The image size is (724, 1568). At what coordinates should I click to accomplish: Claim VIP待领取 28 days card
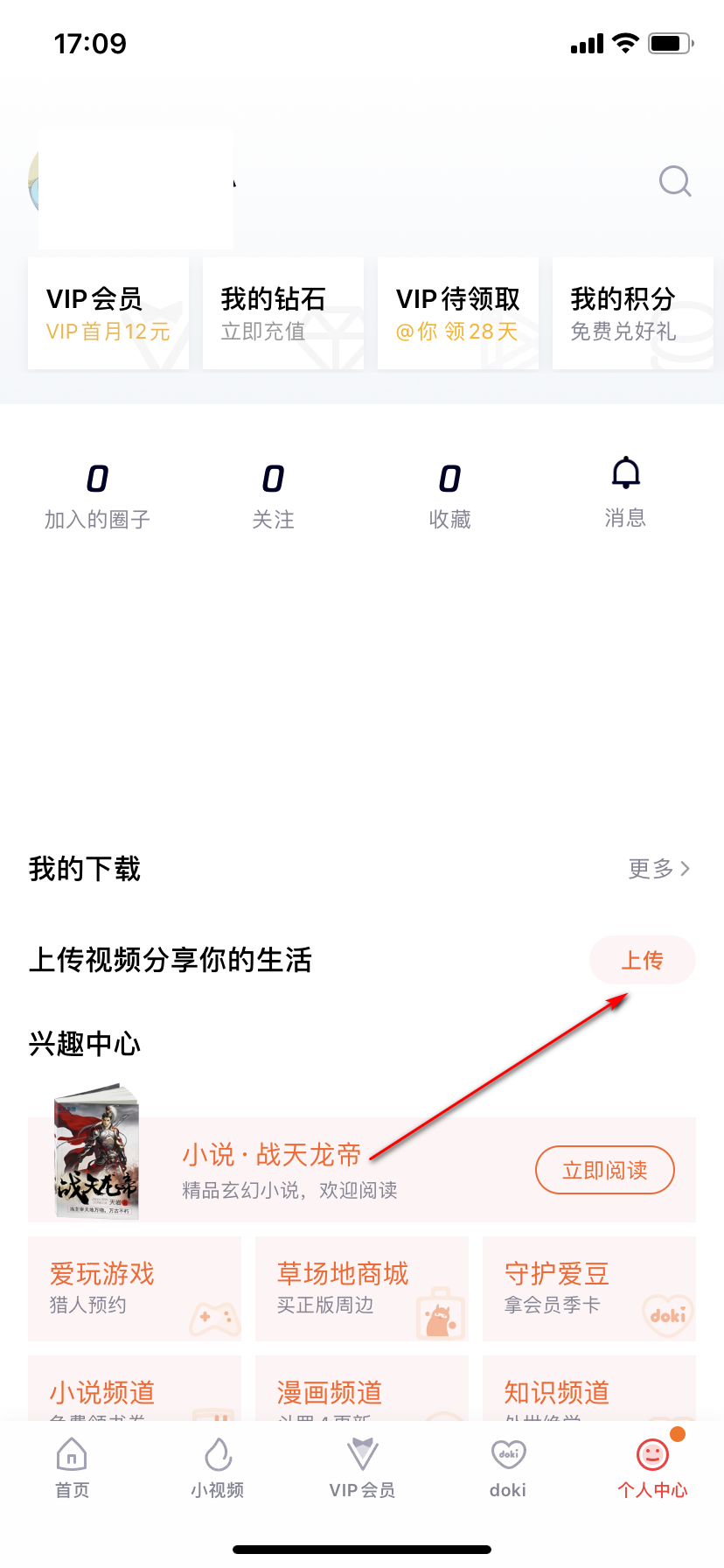(458, 313)
